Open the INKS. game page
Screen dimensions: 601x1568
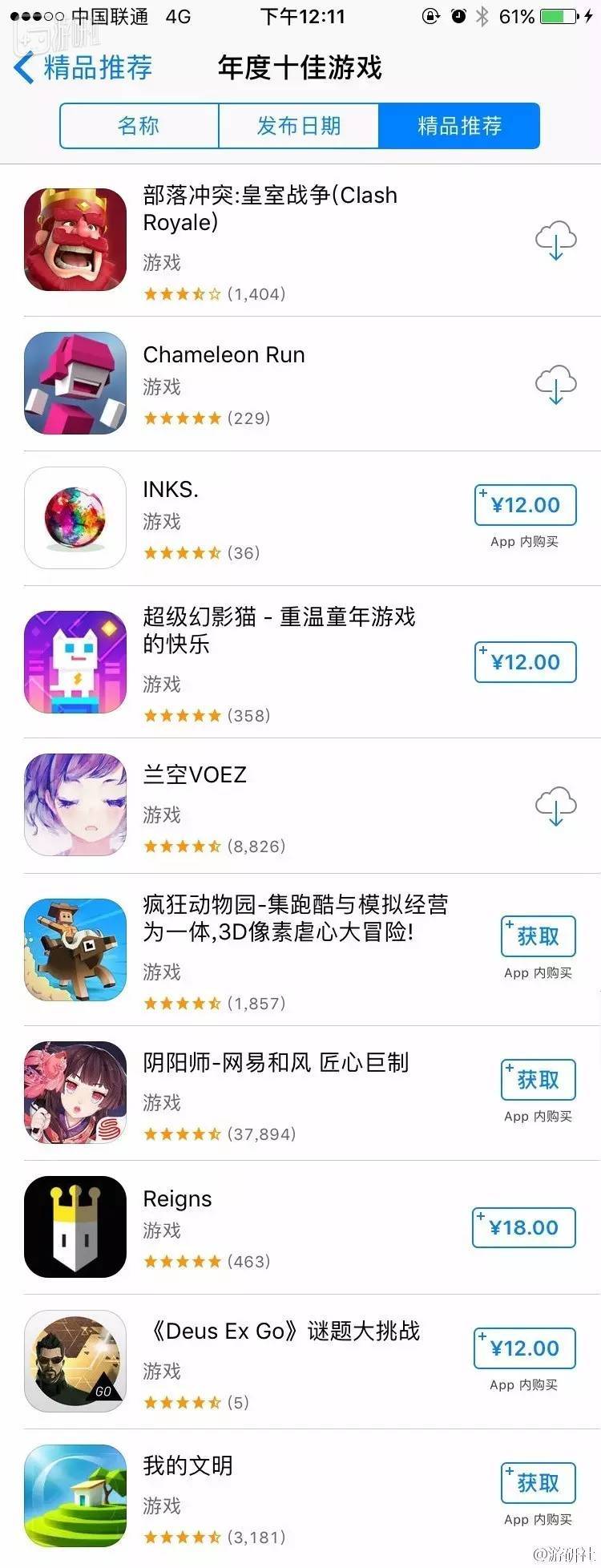pyautogui.click(x=171, y=490)
